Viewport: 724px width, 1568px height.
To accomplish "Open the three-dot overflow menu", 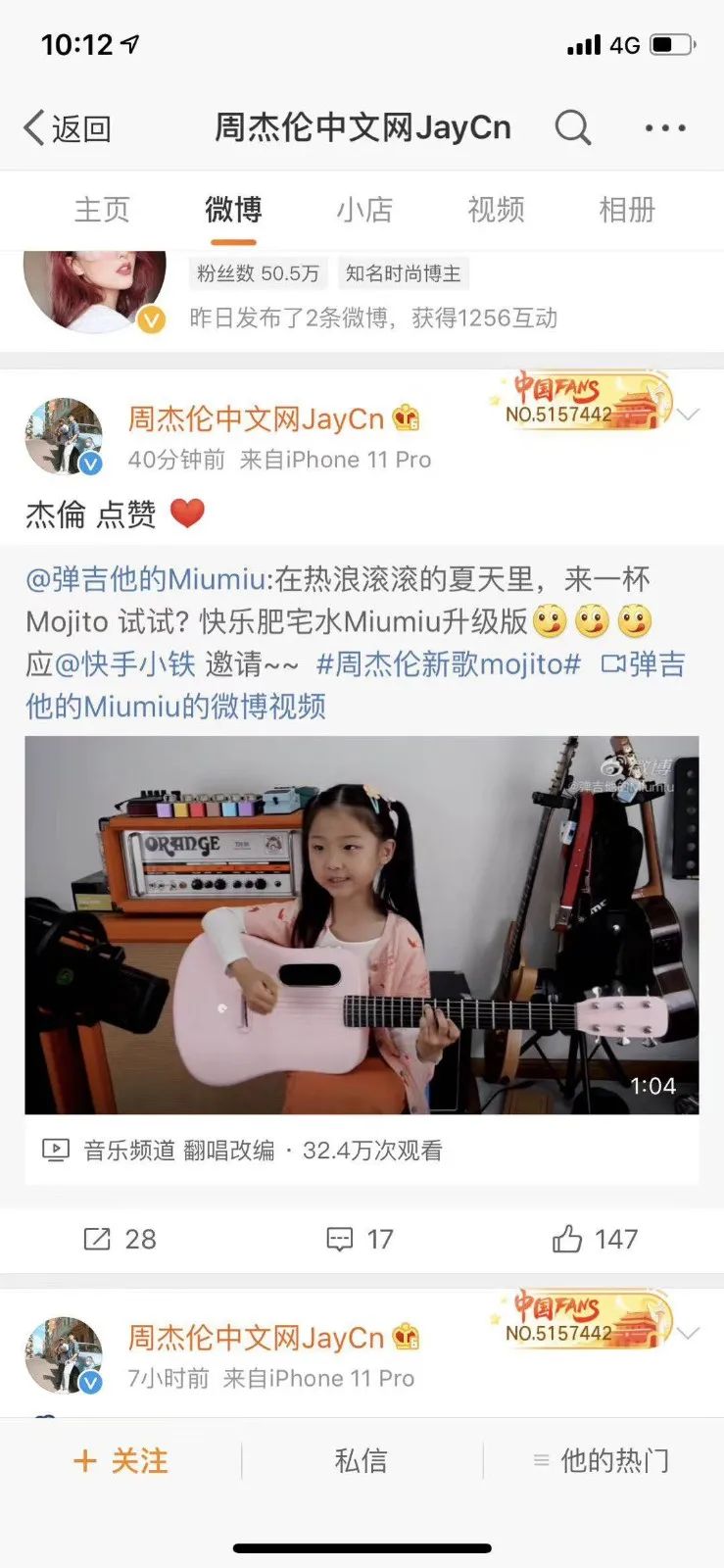I will point(665,127).
